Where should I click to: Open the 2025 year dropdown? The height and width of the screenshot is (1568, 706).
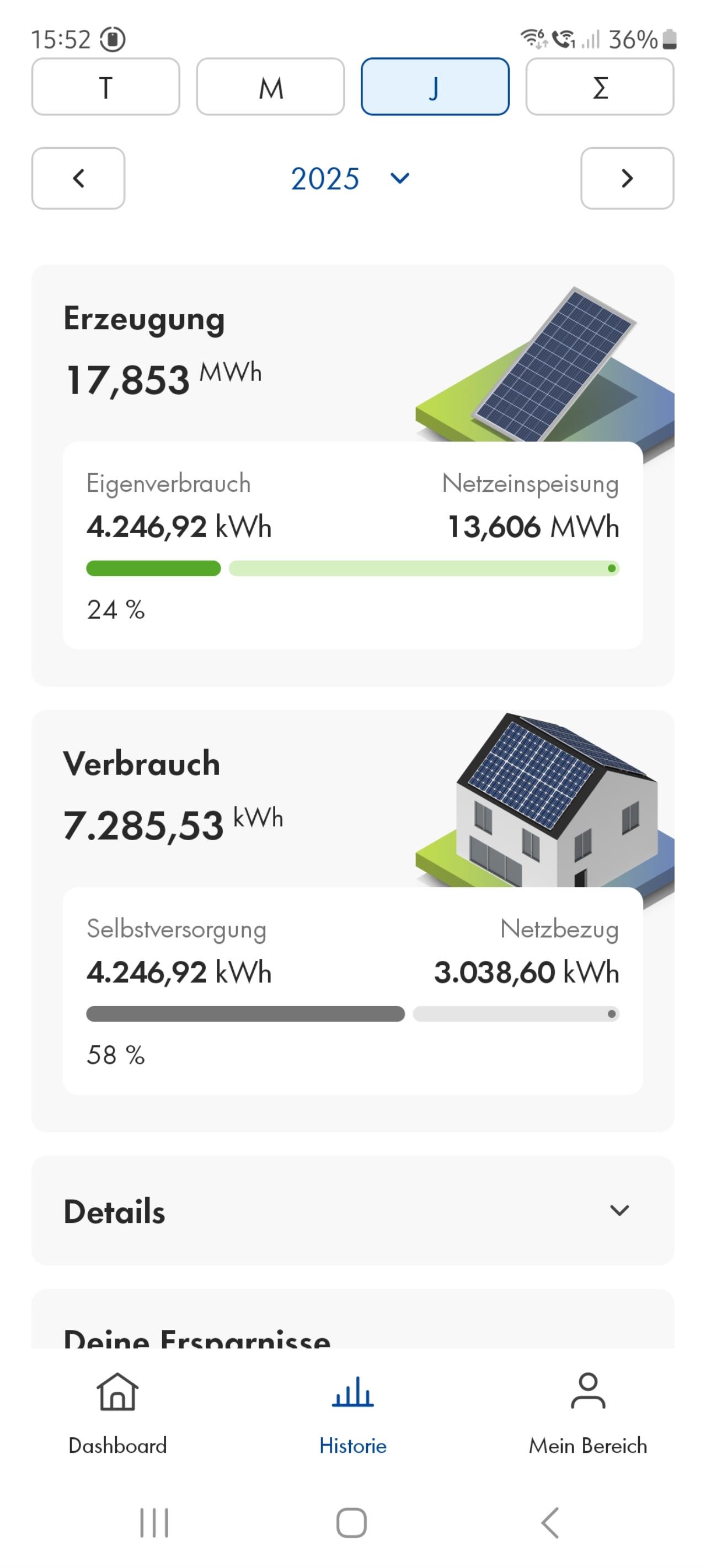[x=350, y=178]
